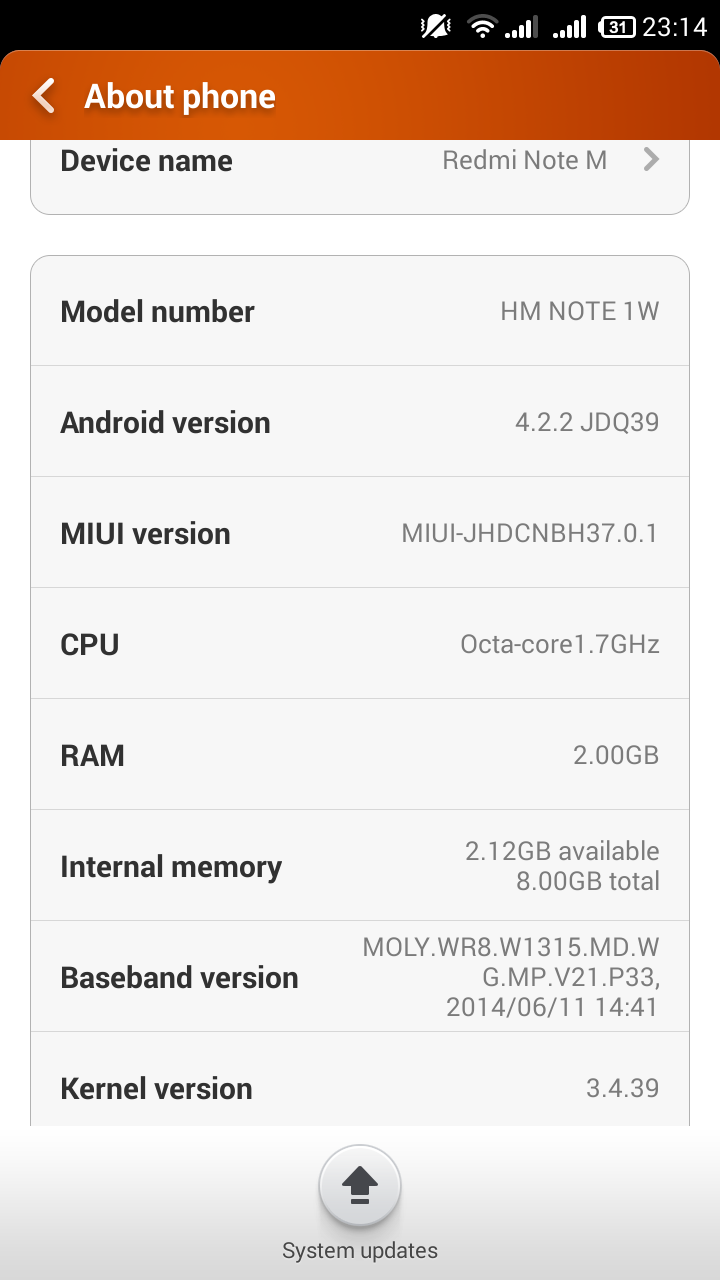The width and height of the screenshot is (720, 1280).
Task: Tap the MIUI version row
Action: click(360, 533)
